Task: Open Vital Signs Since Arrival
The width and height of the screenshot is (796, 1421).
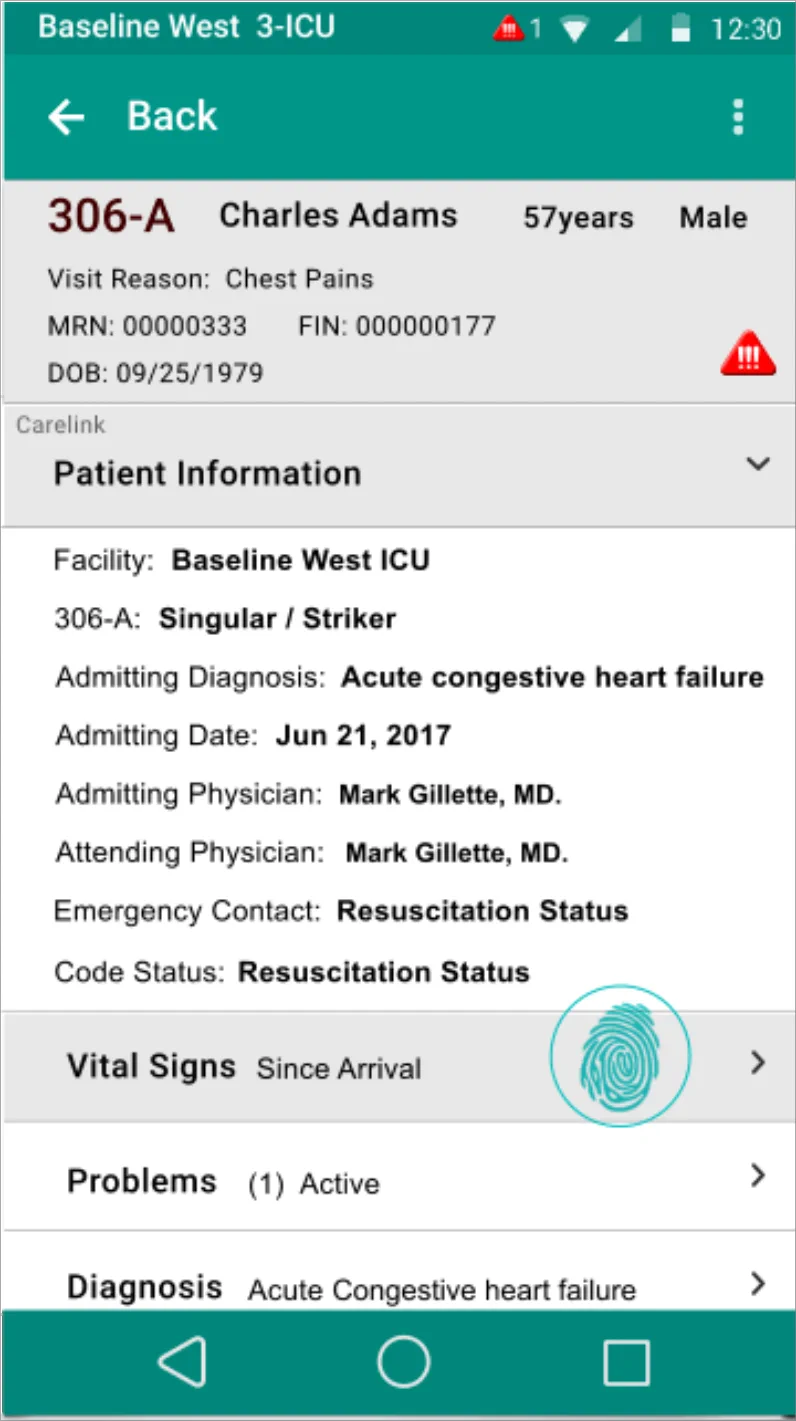Action: point(400,1066)
